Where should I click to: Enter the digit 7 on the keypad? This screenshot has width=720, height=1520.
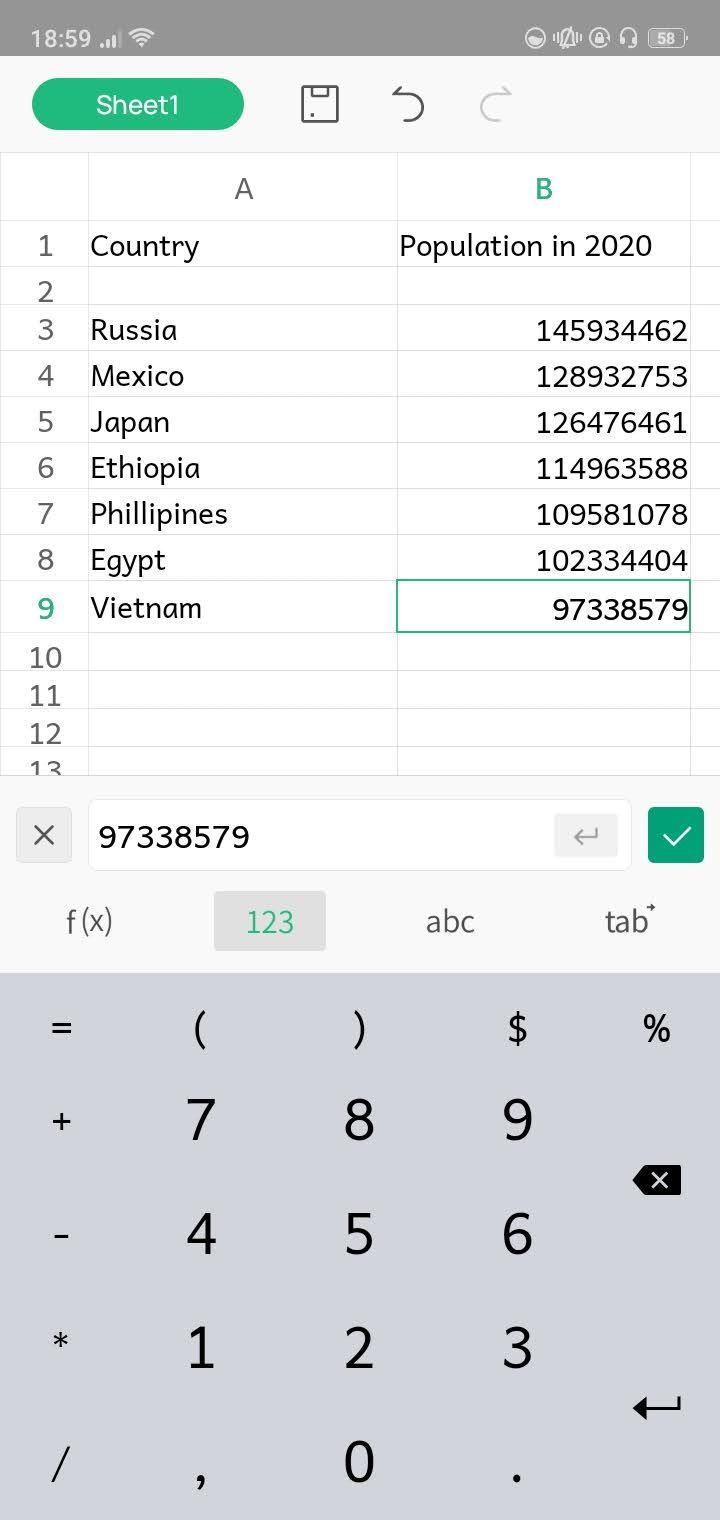coord(201,1120)
